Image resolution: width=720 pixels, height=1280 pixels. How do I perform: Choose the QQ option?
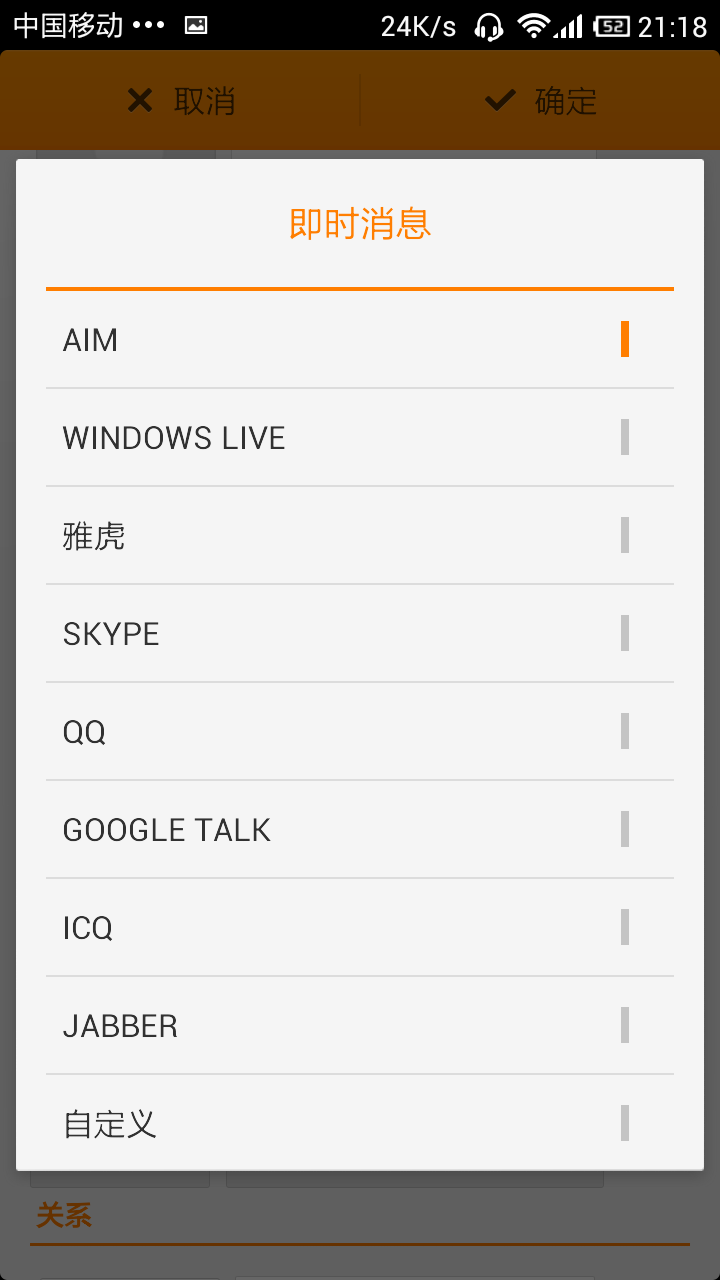(x=360, y=732)
